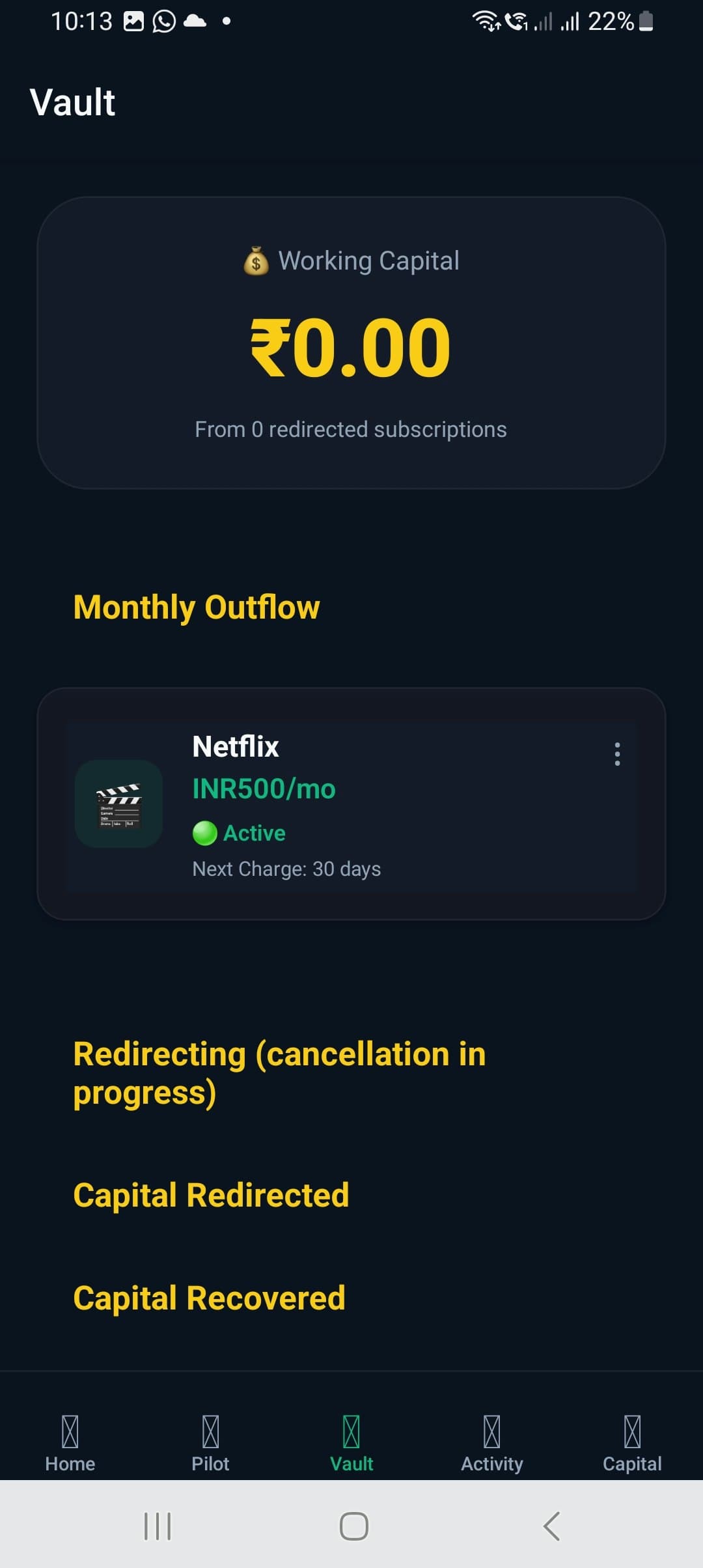Screen dimensions: 703x1568
Task: Tap the Netflix clapperboard app icon
Action: 118,805
